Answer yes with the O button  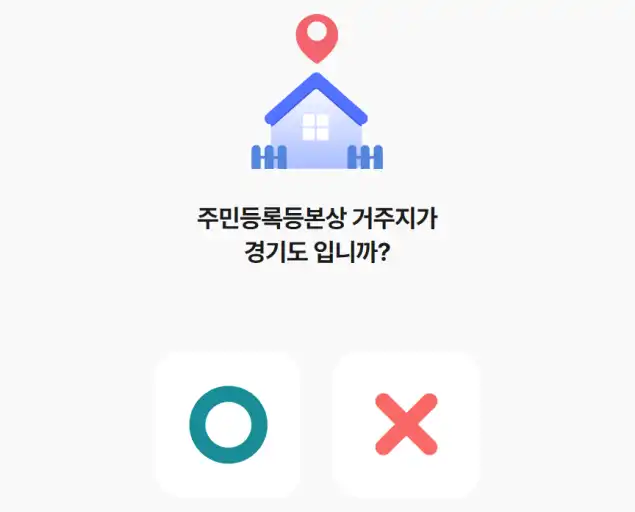point(228,424)
